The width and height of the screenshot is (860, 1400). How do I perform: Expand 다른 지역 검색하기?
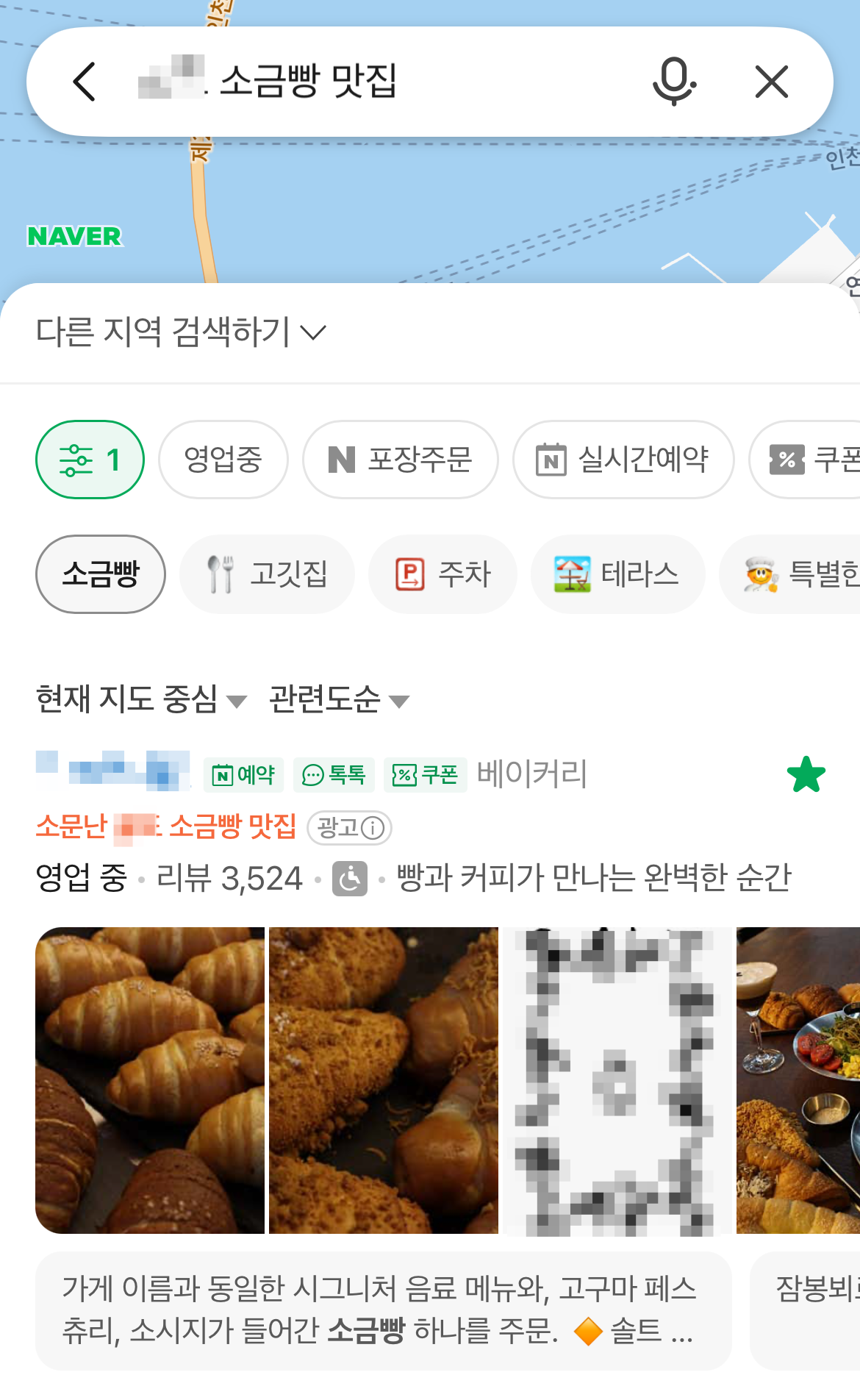click(x=181, y=332)
